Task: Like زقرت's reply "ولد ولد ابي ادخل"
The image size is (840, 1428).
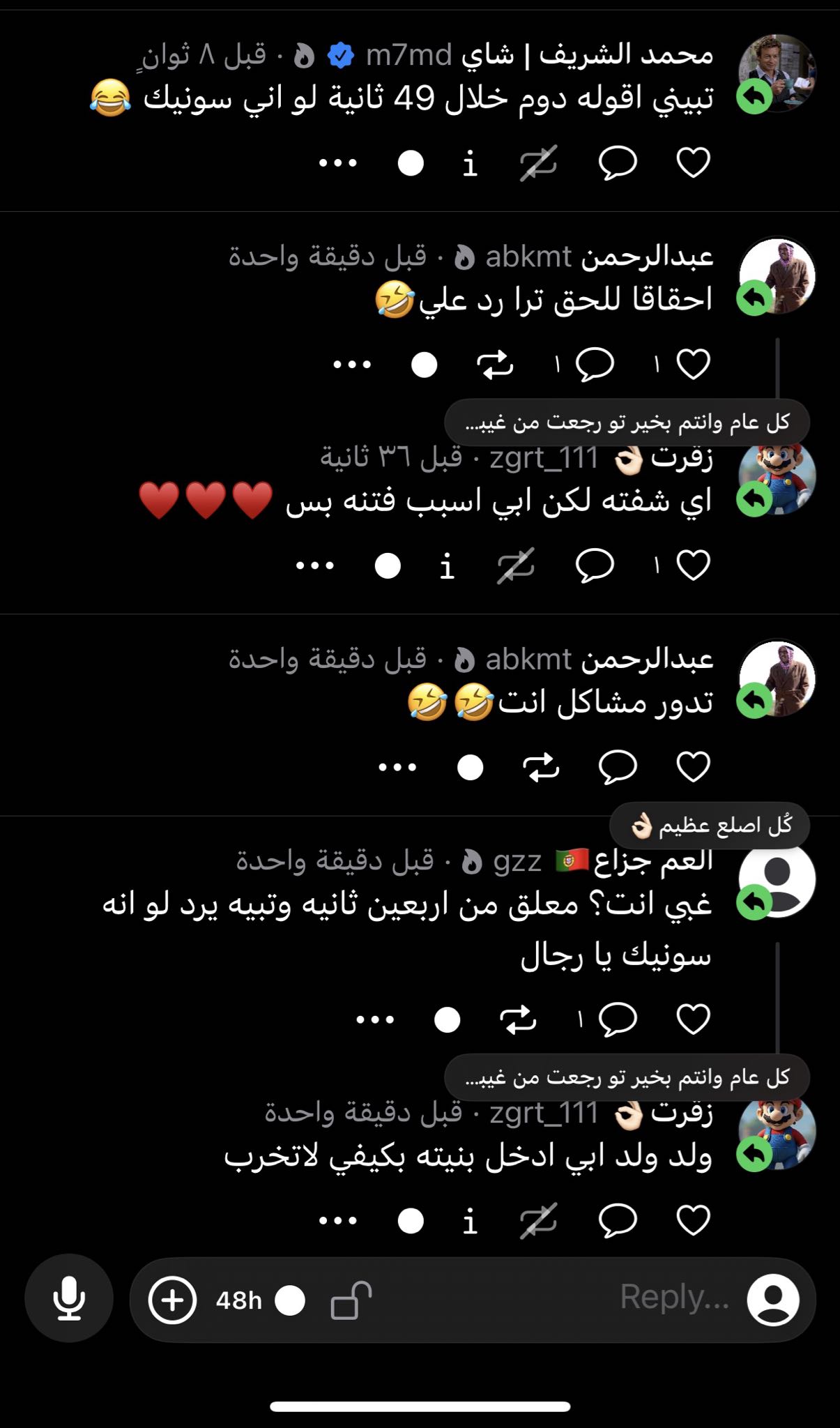Action: point(693,1220)
